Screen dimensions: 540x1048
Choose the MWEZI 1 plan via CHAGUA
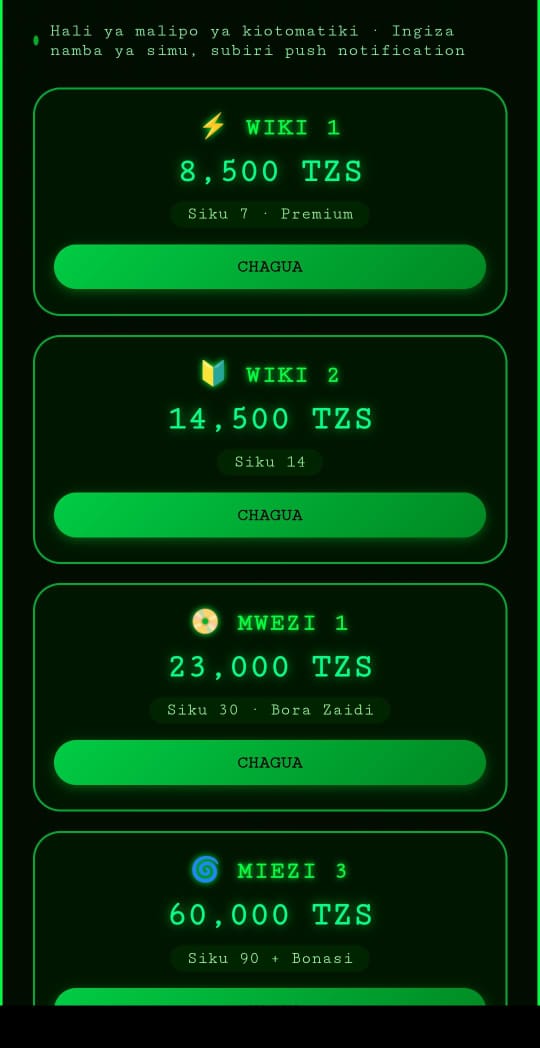coord(269,763)
